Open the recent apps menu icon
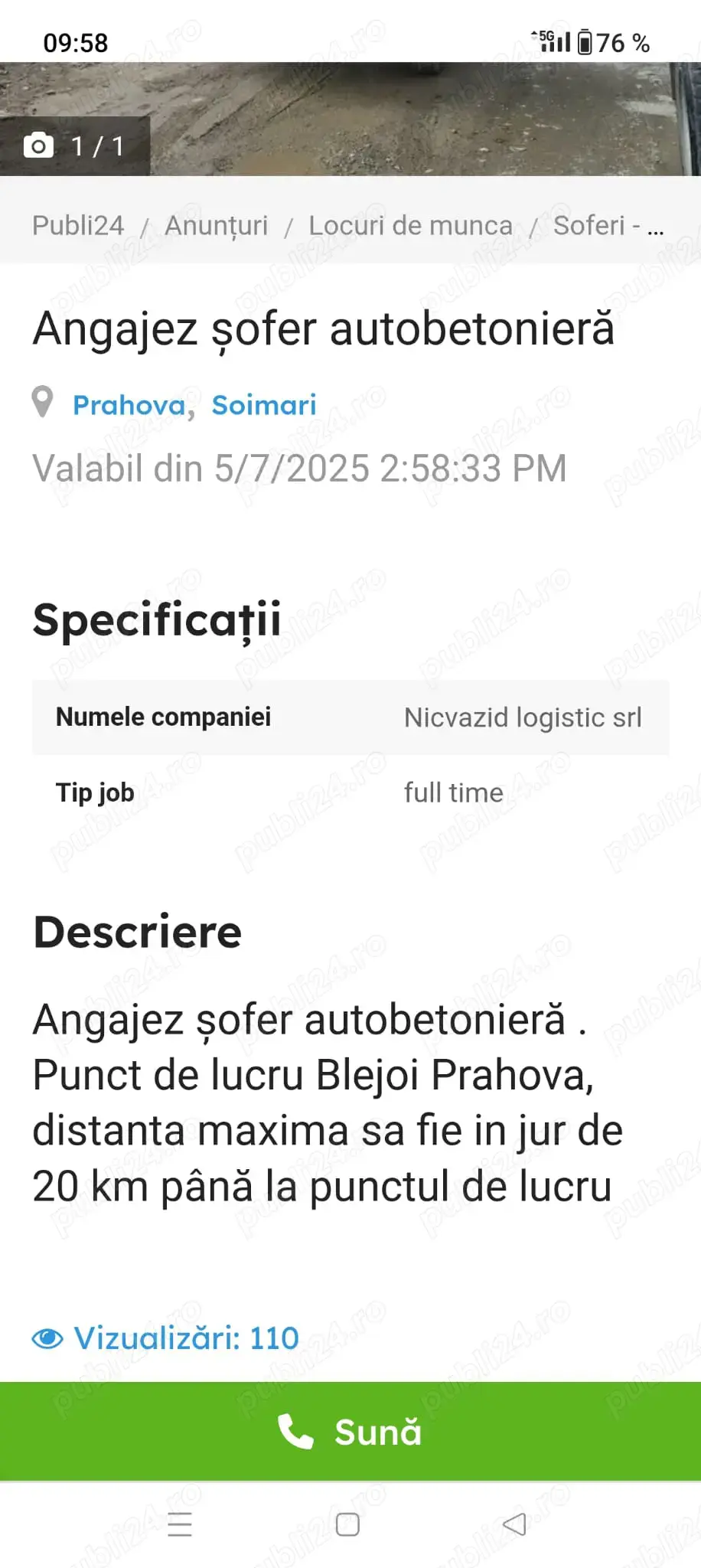The image size is (701, 1568). click(179, 1524)
